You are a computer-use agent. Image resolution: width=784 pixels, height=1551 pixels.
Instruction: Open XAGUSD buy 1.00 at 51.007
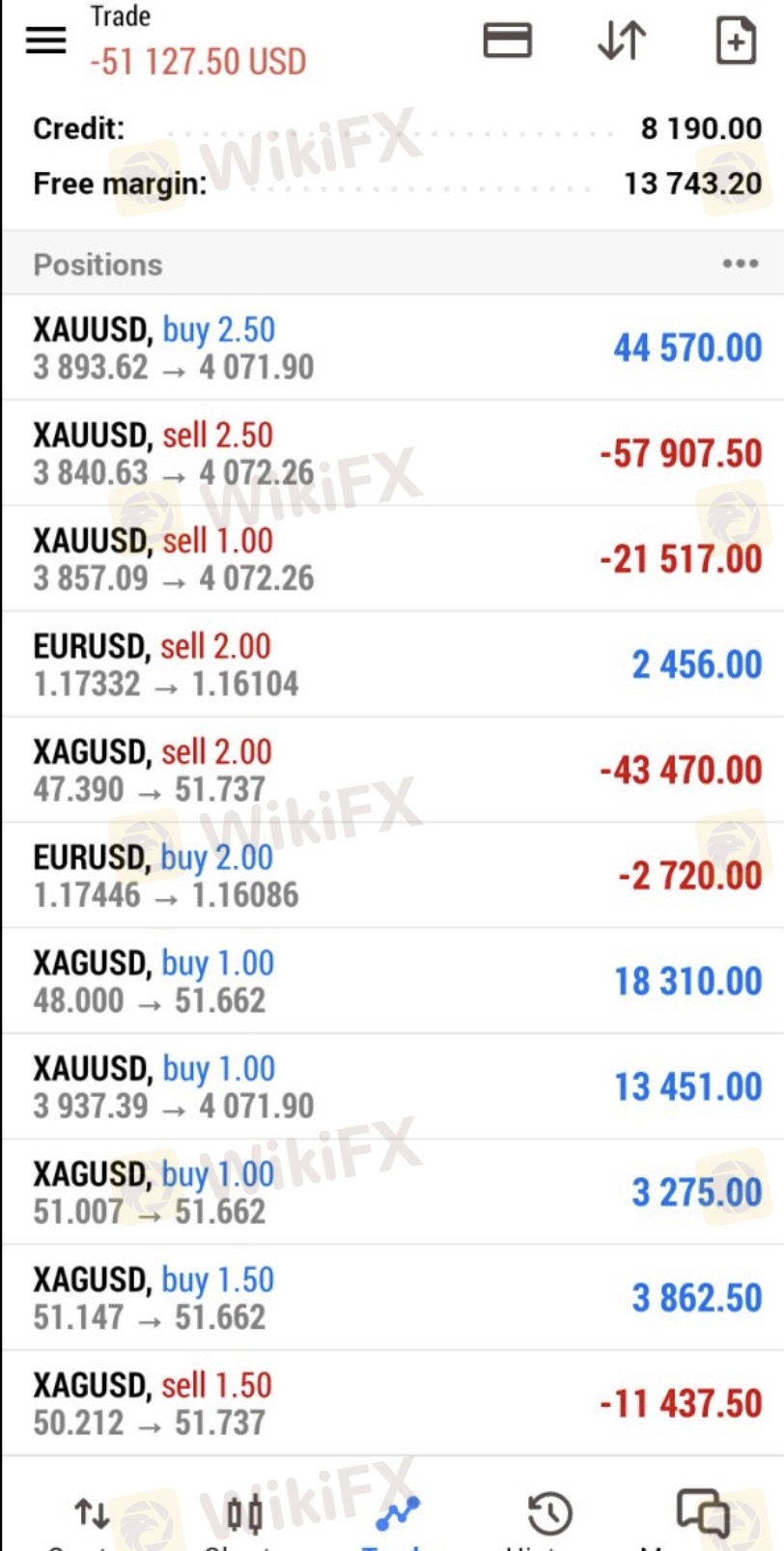pyautogui.click(x=392, y=1192)
